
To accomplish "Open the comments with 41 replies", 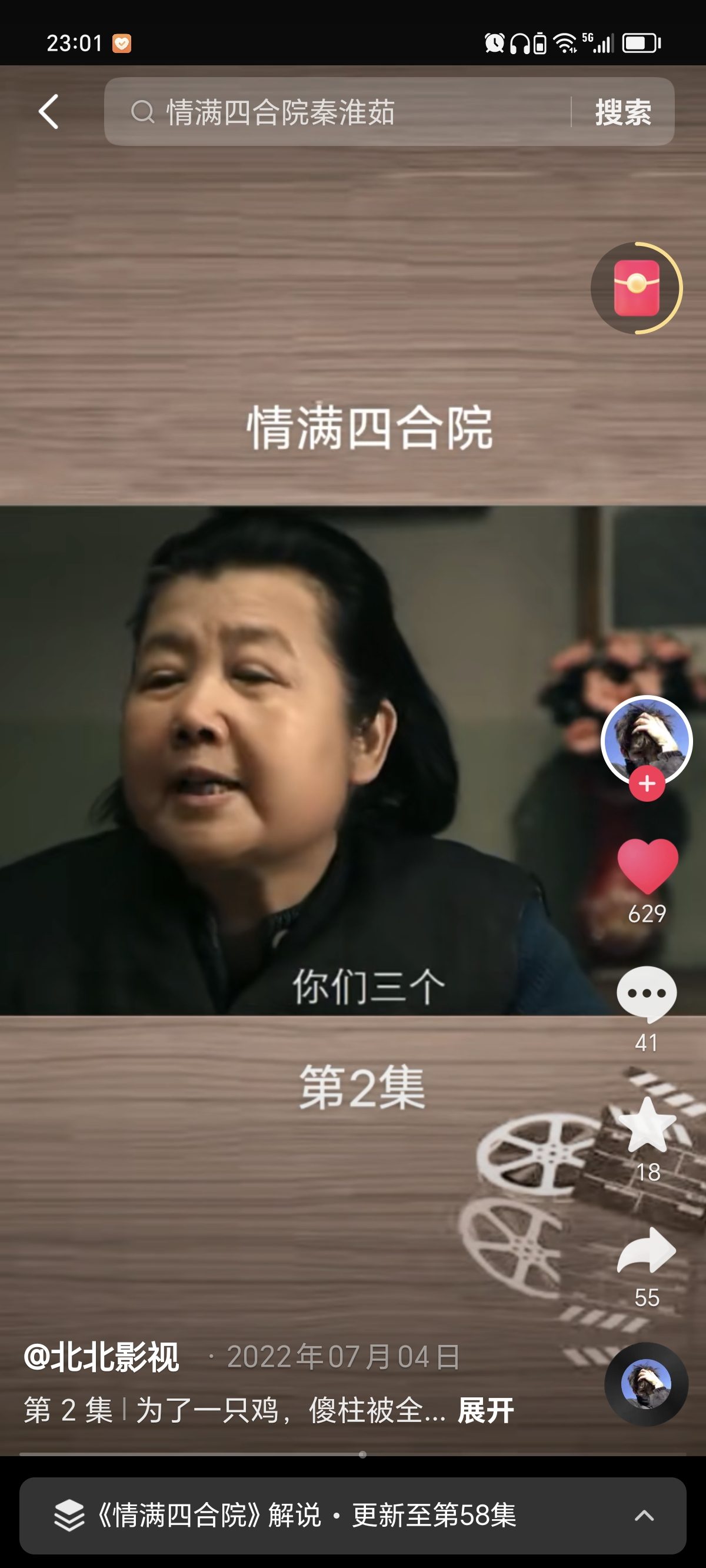I will pos(647,994).
